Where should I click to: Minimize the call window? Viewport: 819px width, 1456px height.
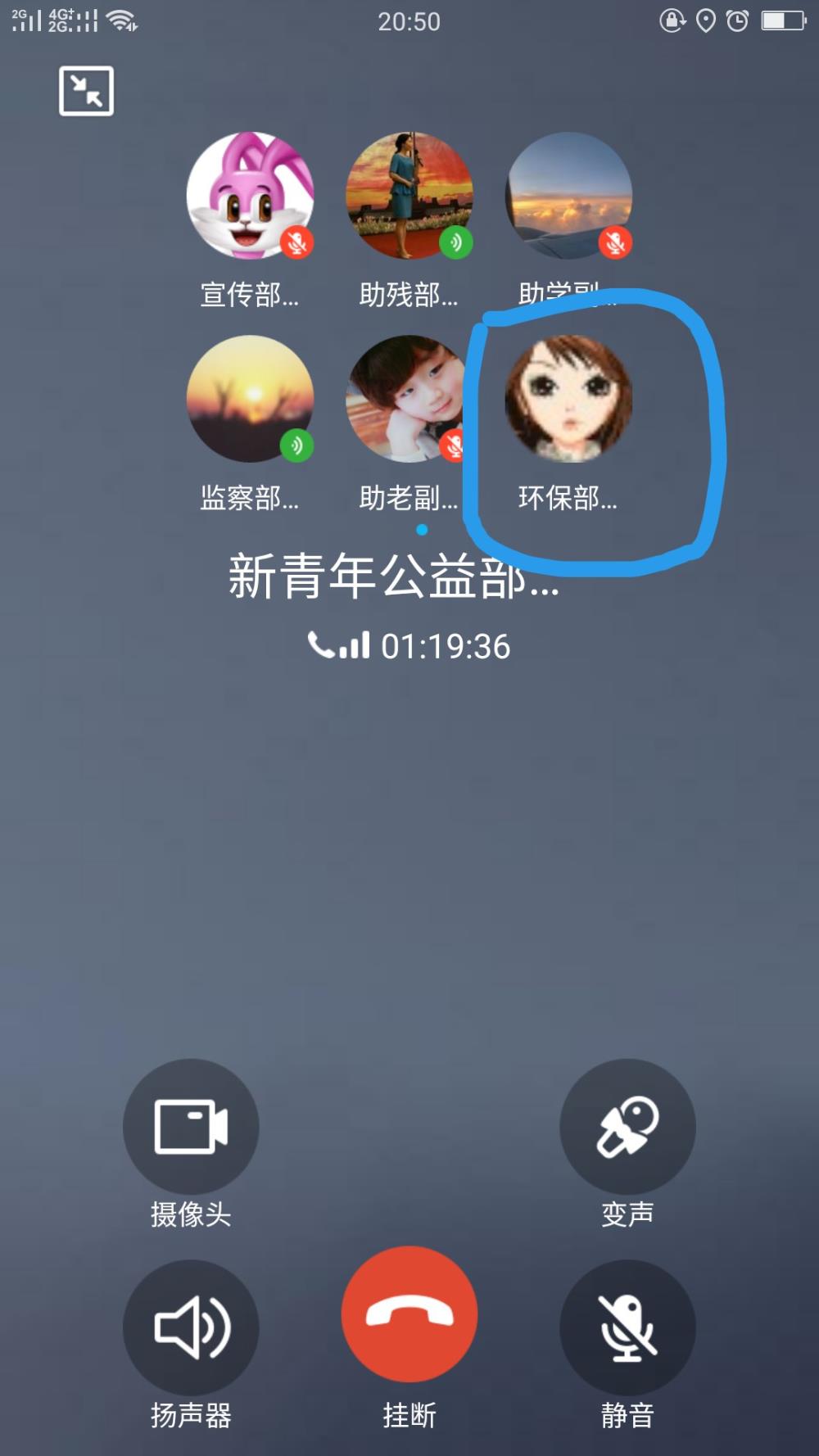click(x=86, y=91)
